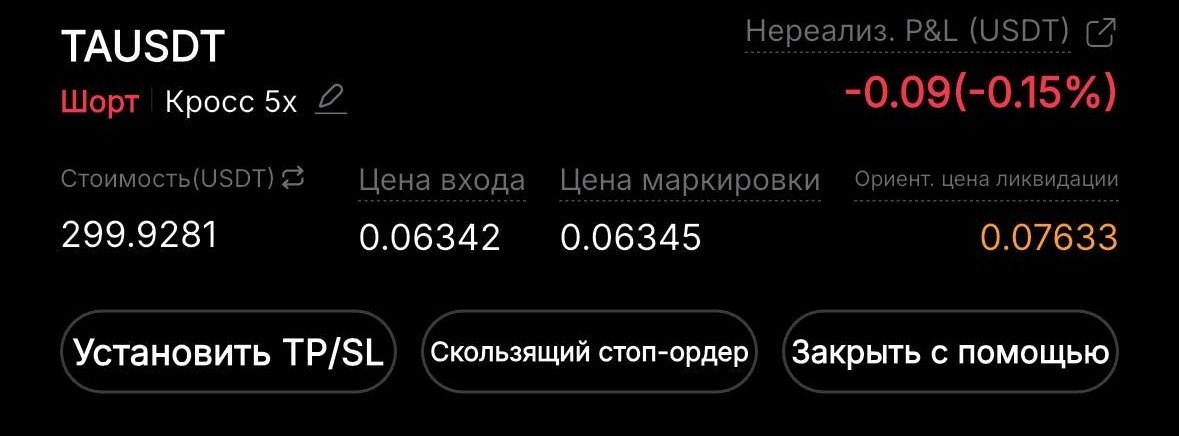Switch Стоимость (USDT) unit with swap icon
1179x436 pixels.
tap(292, 178)
